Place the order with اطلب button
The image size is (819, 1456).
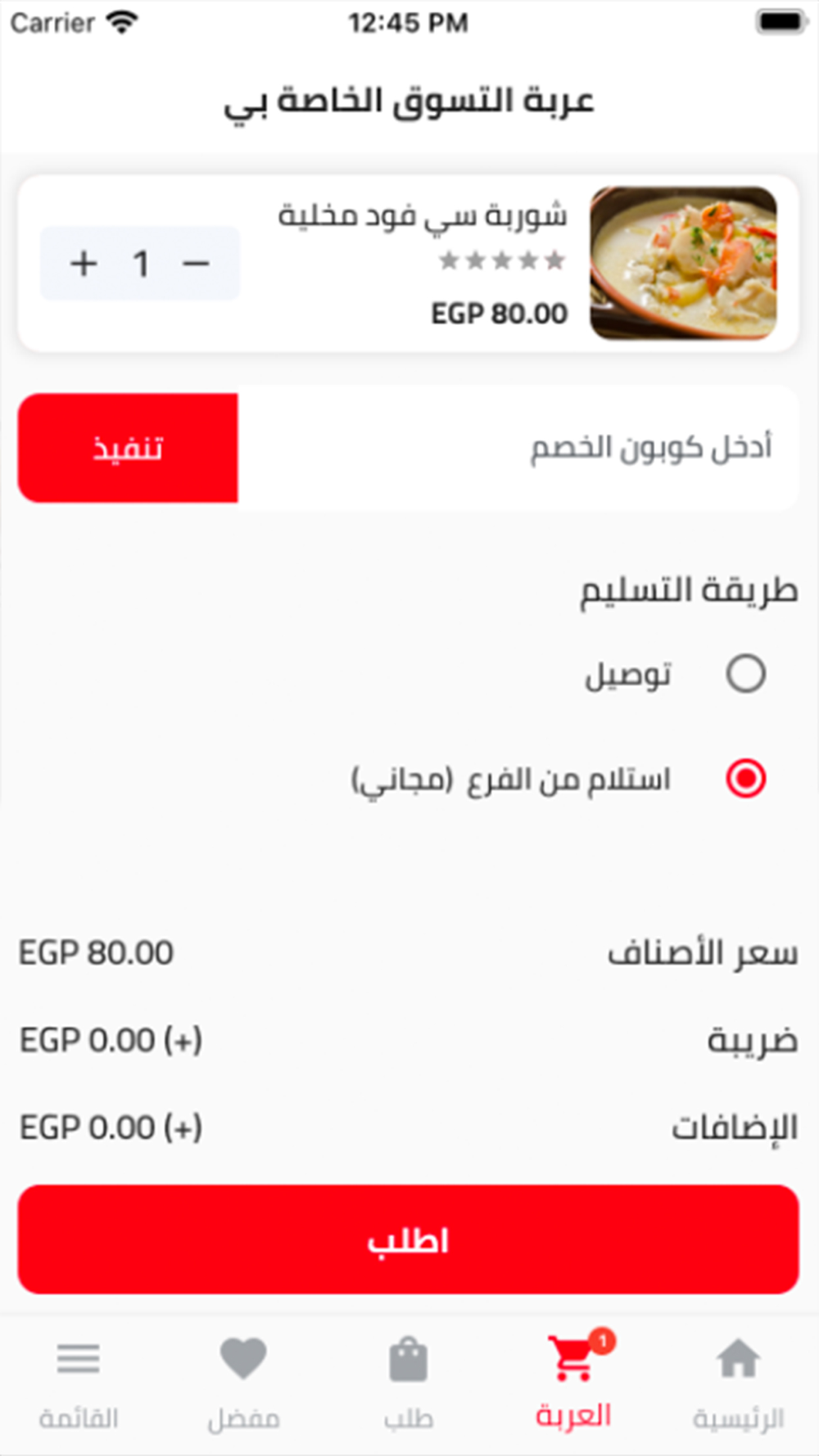pyautogui.click(x=409, y=1240)
